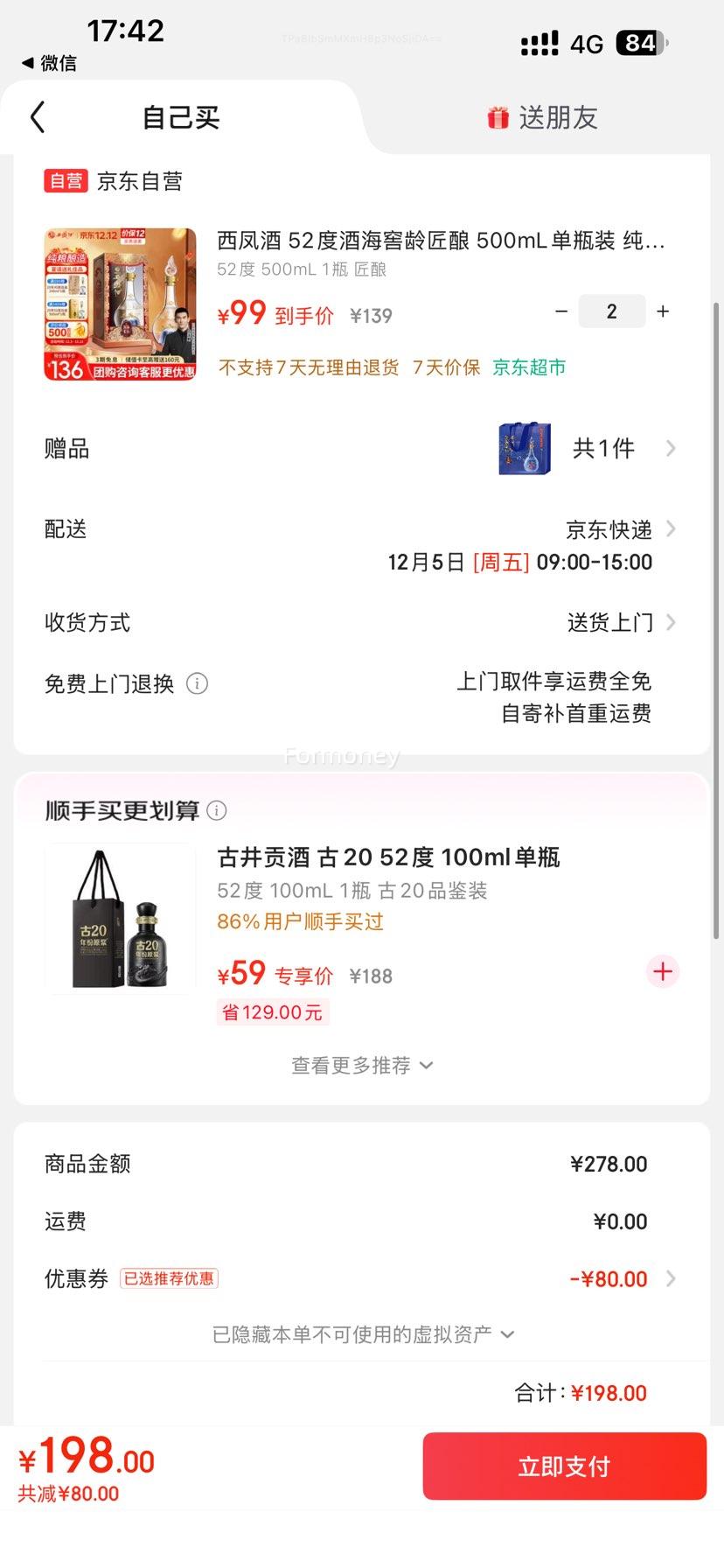The width and height of the screenshot is (724, 1568).
Task: Tap the 自营 badge on the product
Action: [66, 181]
